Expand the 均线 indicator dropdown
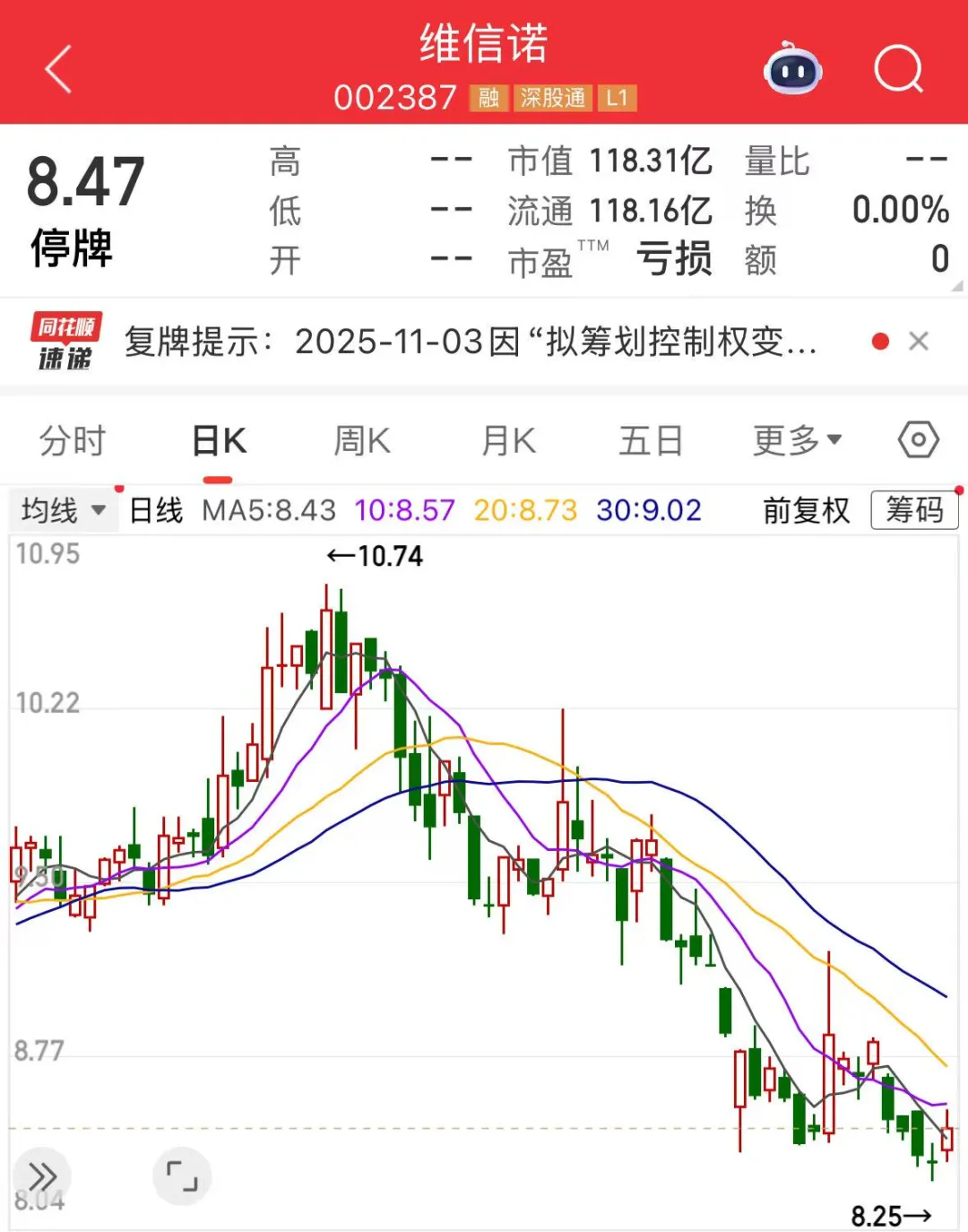 point(63,510)
